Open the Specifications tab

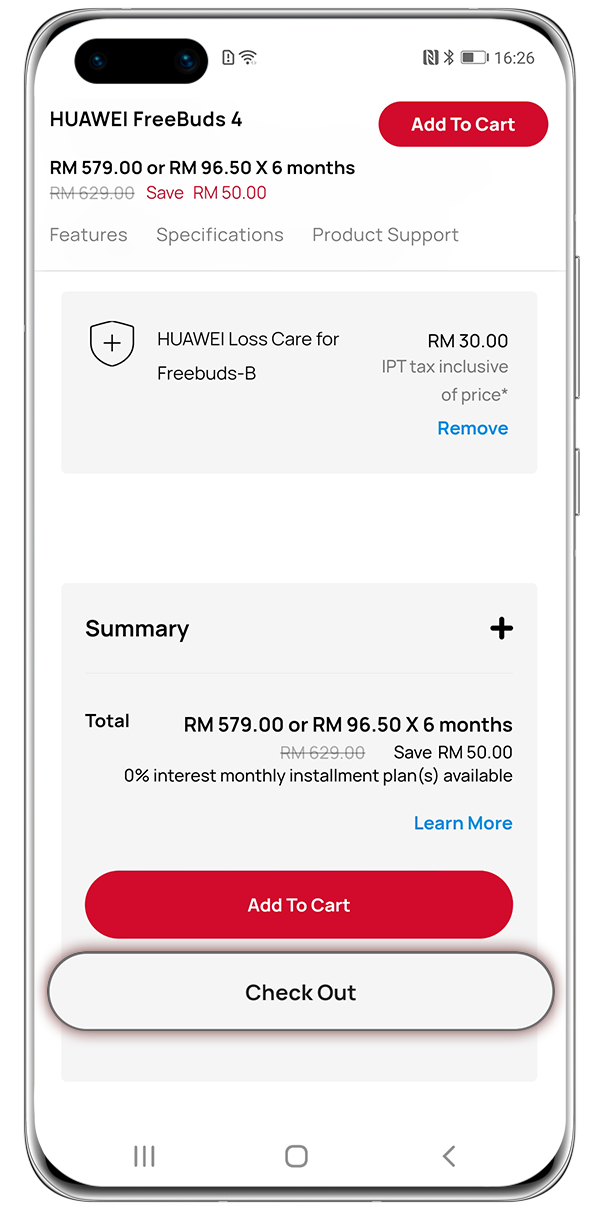pos(220,235)
